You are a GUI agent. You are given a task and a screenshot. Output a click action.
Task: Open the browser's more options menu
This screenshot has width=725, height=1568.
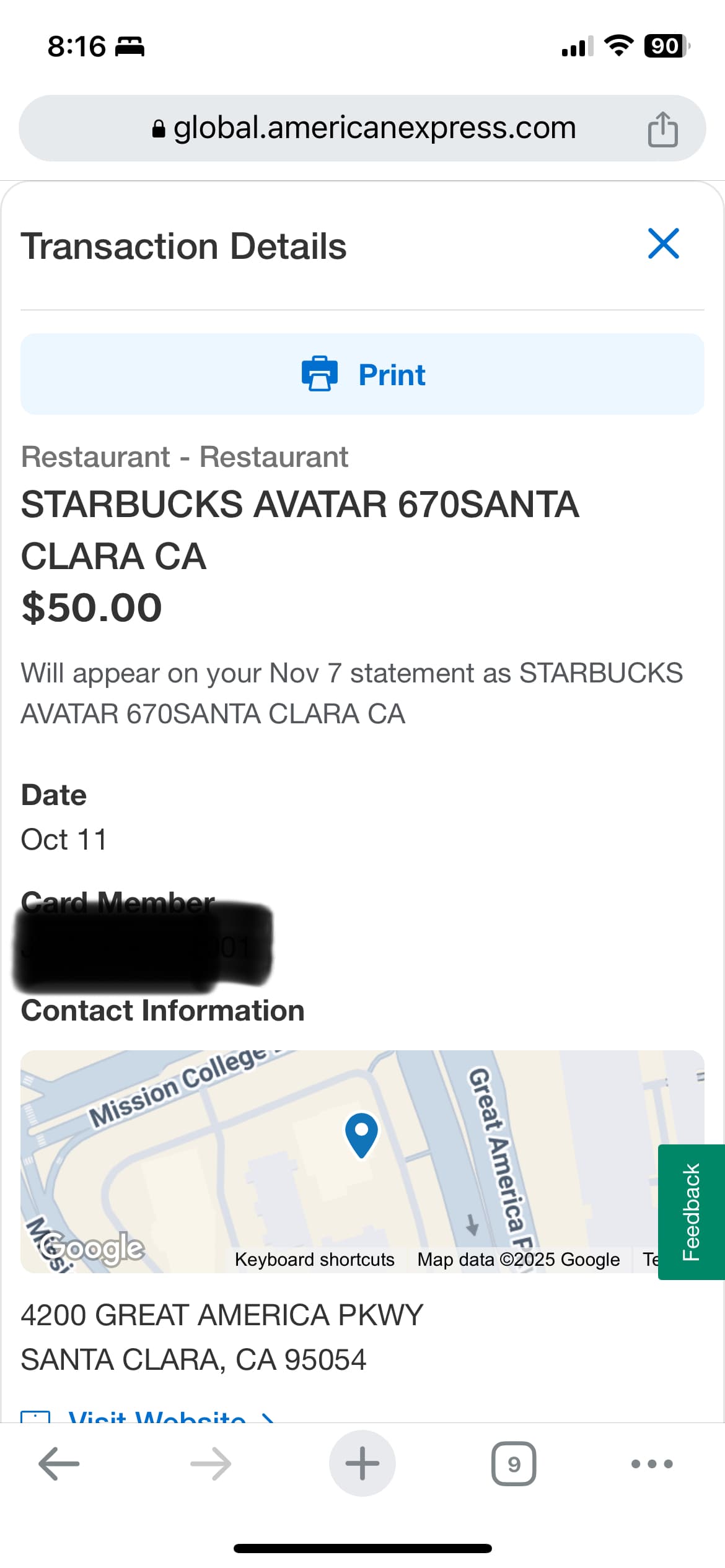pos(652,1463)
